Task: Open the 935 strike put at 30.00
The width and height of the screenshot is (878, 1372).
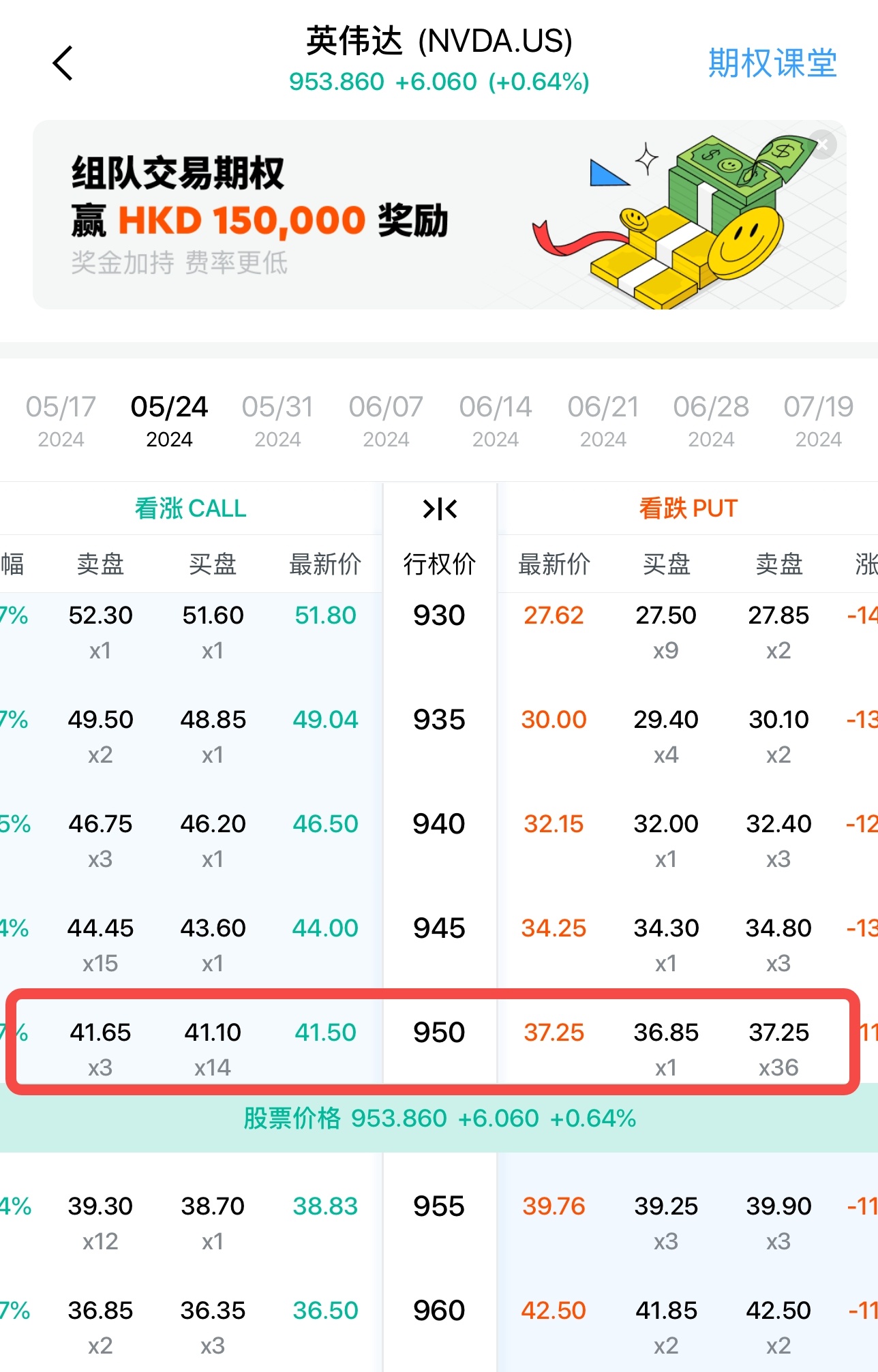Action: coord(554,720)
